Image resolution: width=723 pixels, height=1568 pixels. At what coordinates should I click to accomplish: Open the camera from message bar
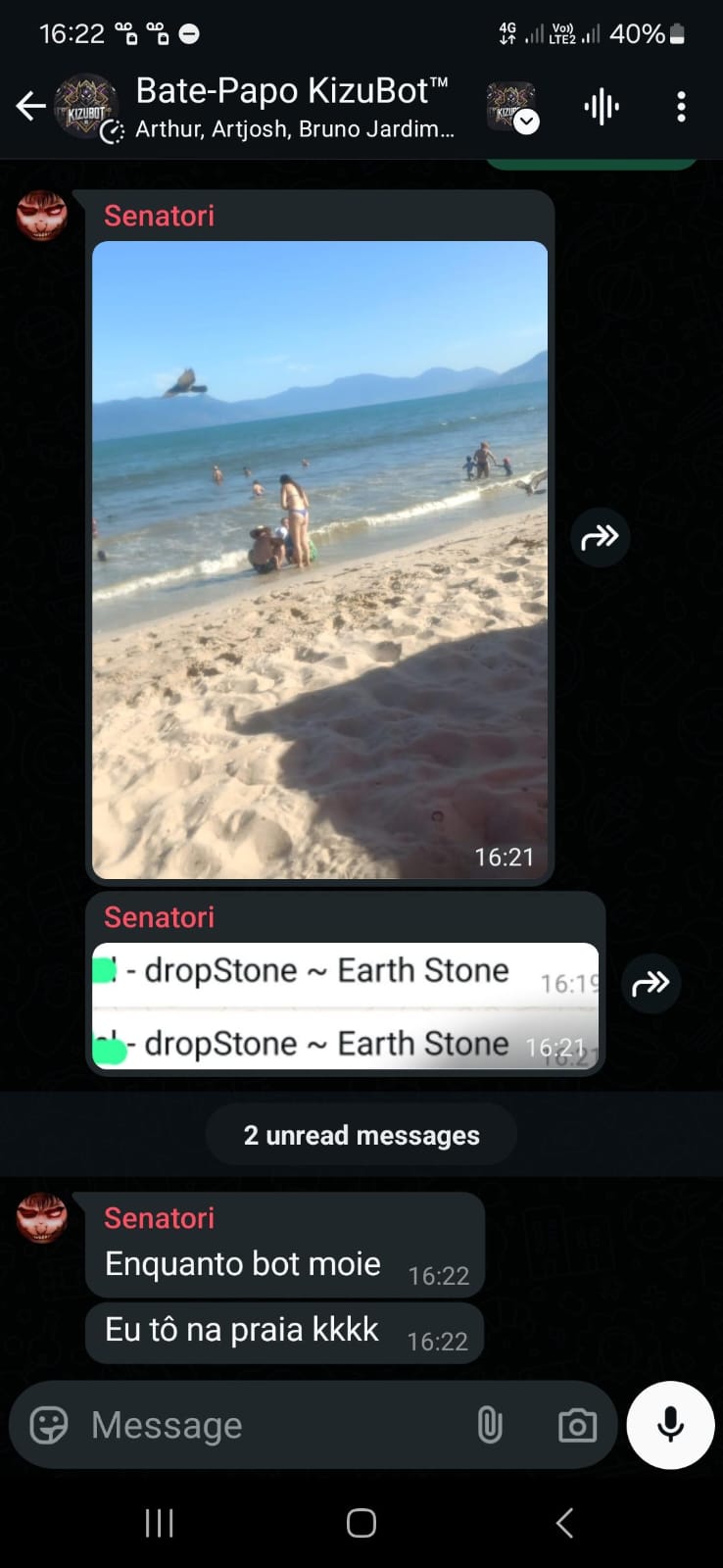coord(577,1425)
